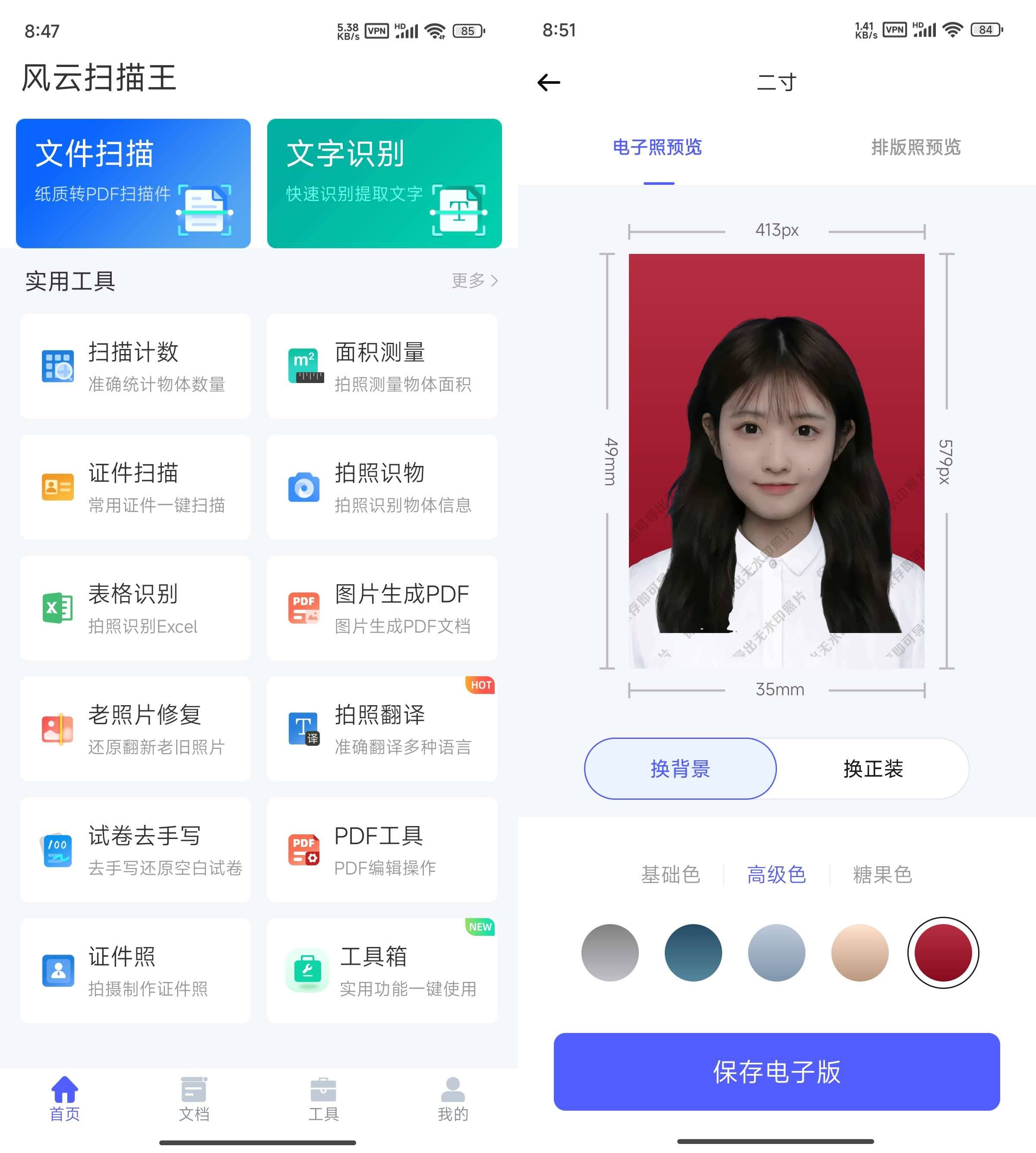Open the 工具箱 toolbox card

click(382, 970)
